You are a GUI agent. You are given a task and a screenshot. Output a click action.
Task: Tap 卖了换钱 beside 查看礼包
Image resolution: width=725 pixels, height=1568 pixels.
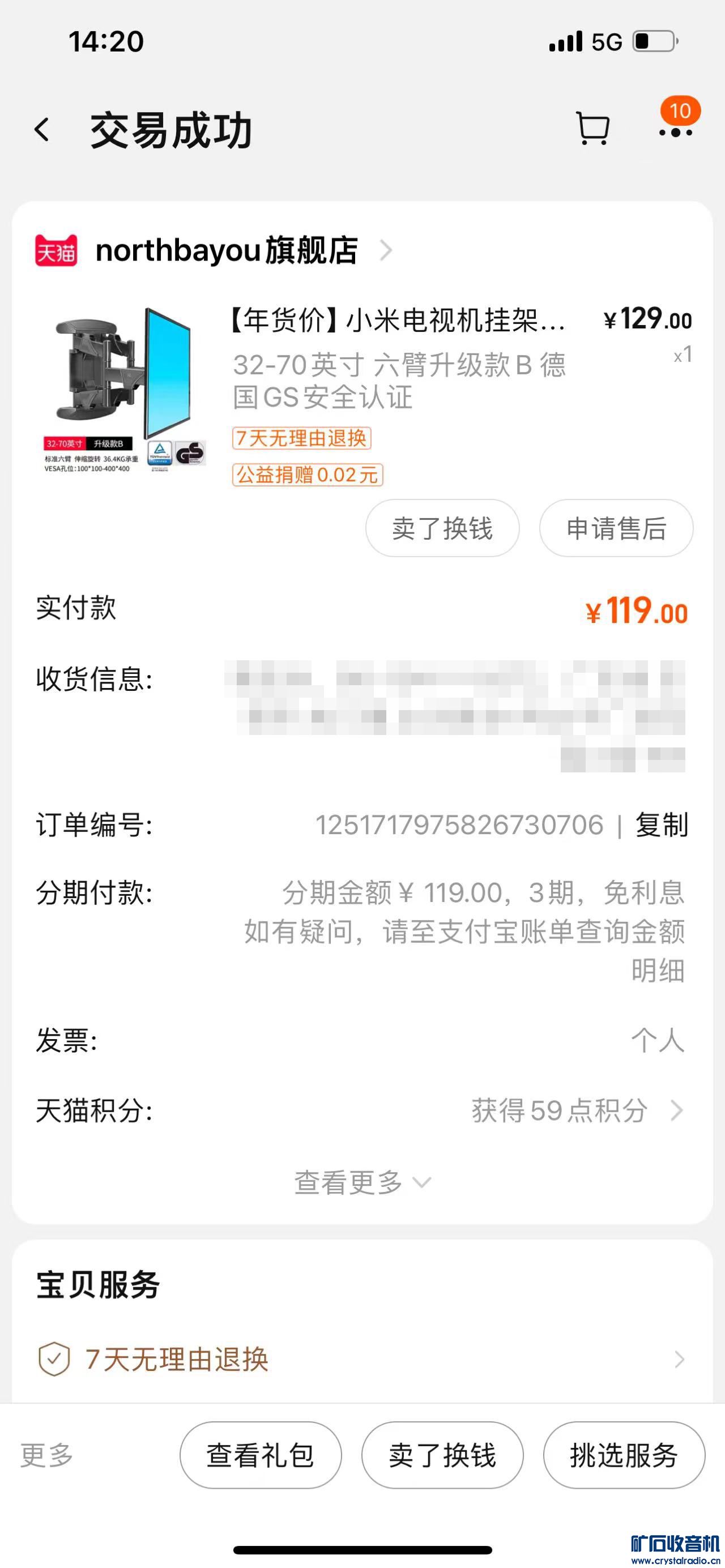[x=442, y=1455]
